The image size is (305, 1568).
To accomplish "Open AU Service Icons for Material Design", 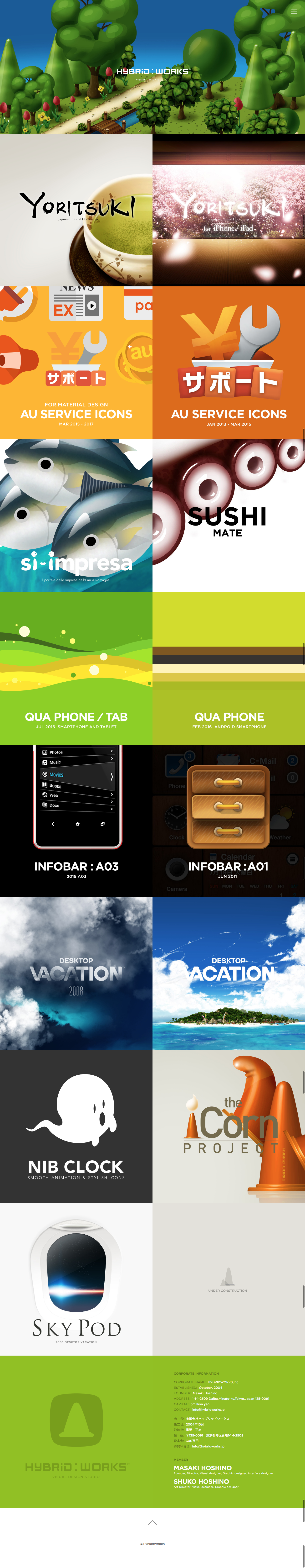I will [76, 363].
